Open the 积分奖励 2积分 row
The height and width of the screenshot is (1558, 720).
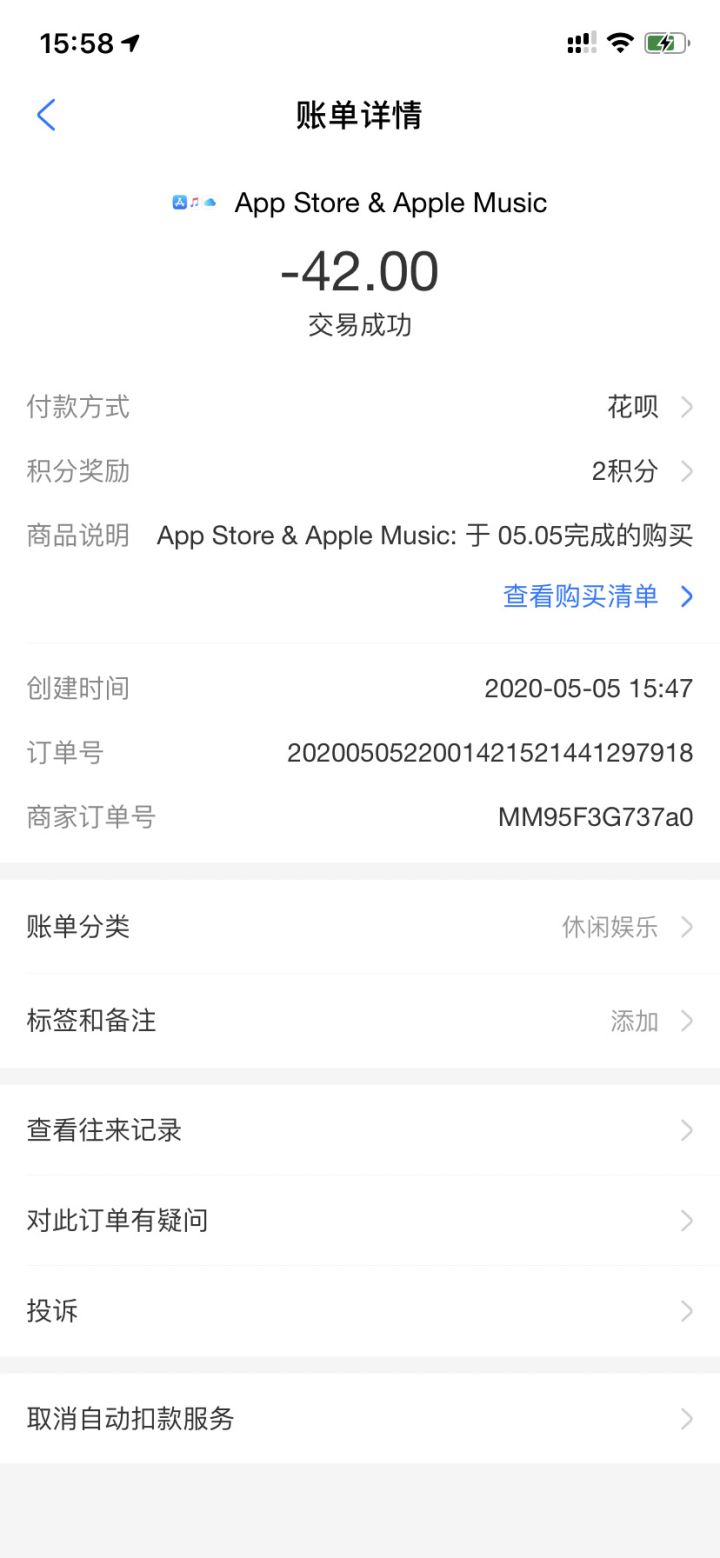point(360,471)
